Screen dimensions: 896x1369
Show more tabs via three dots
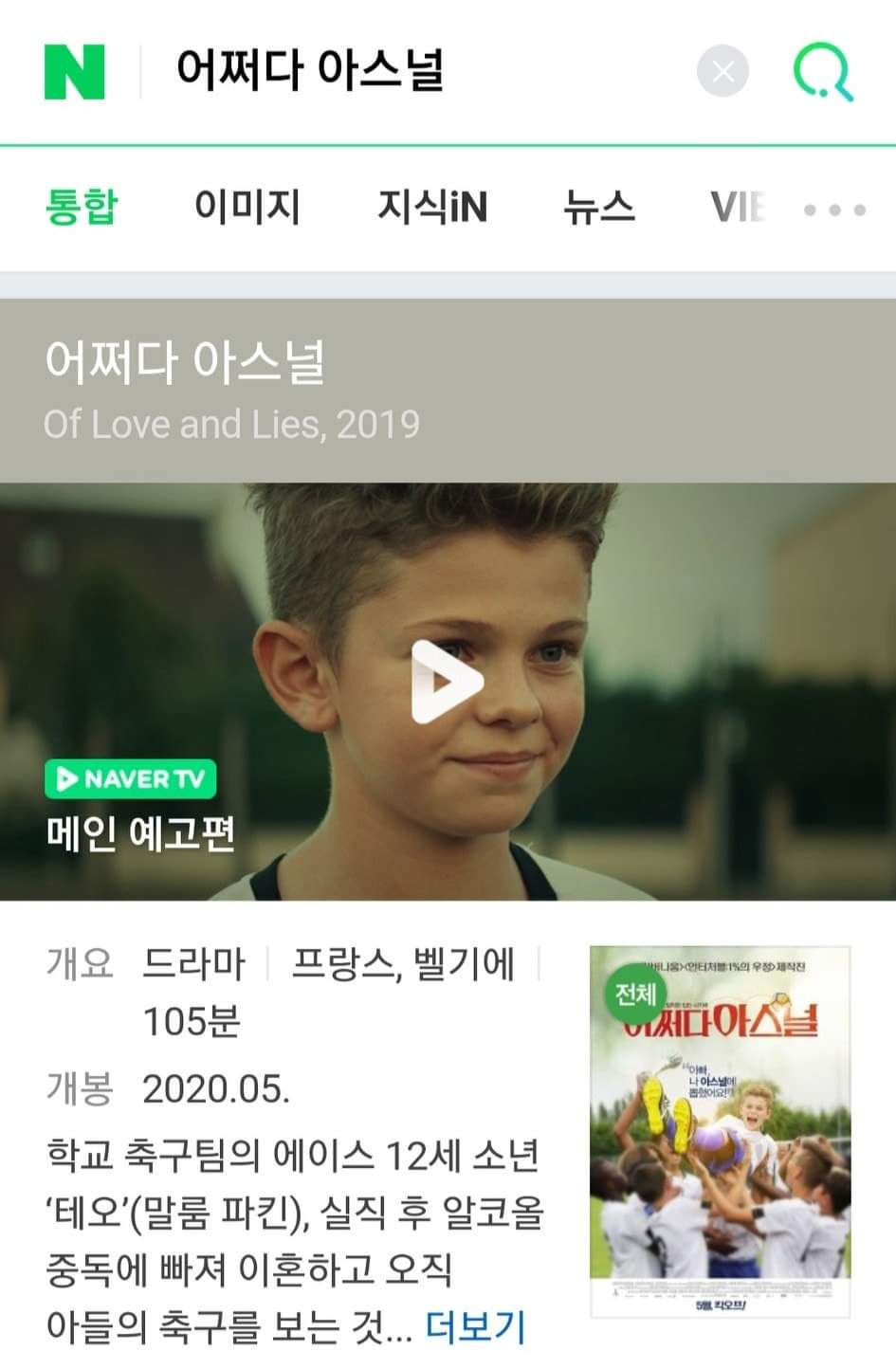834,210
